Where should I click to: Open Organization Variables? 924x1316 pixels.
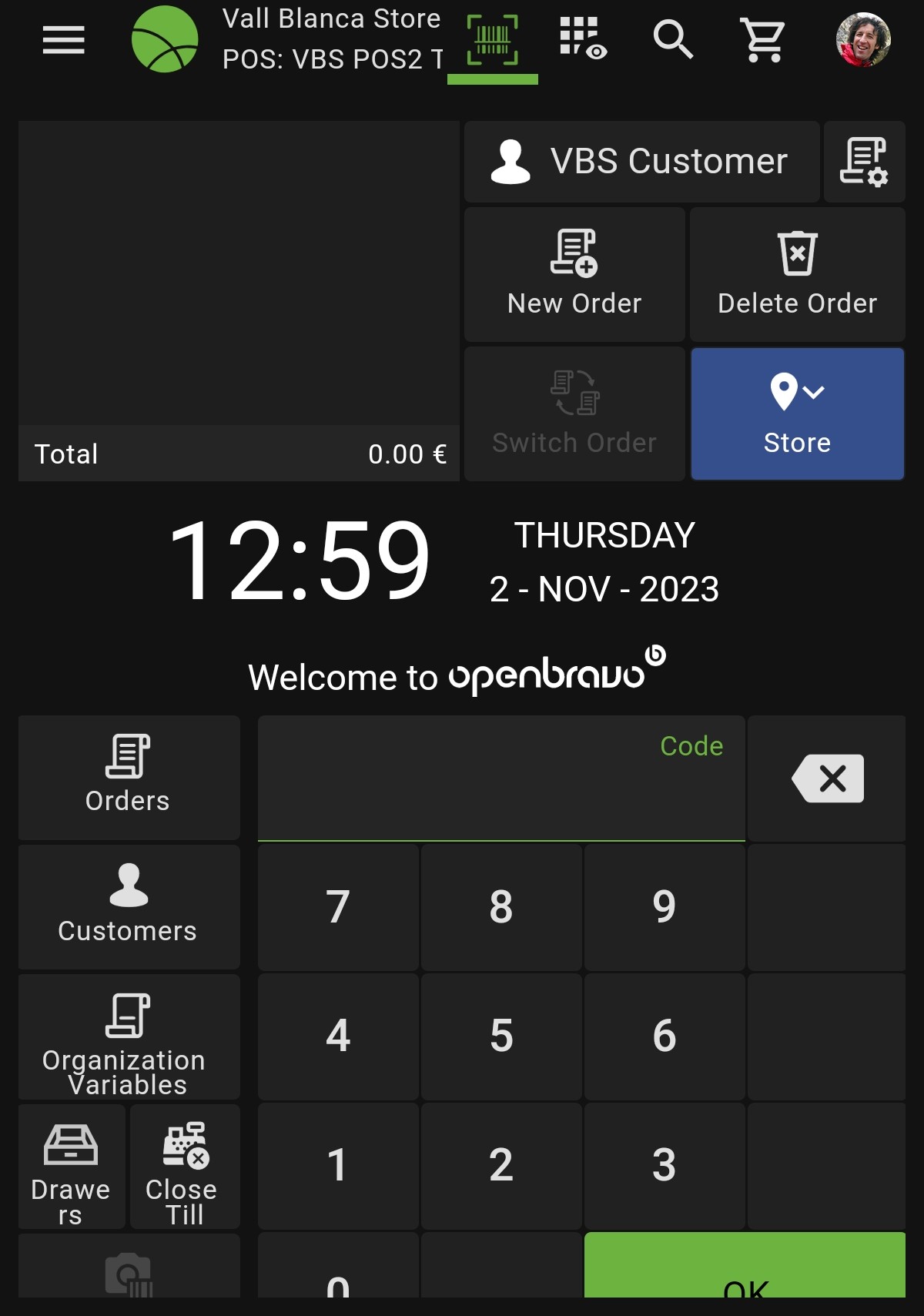129,1036
